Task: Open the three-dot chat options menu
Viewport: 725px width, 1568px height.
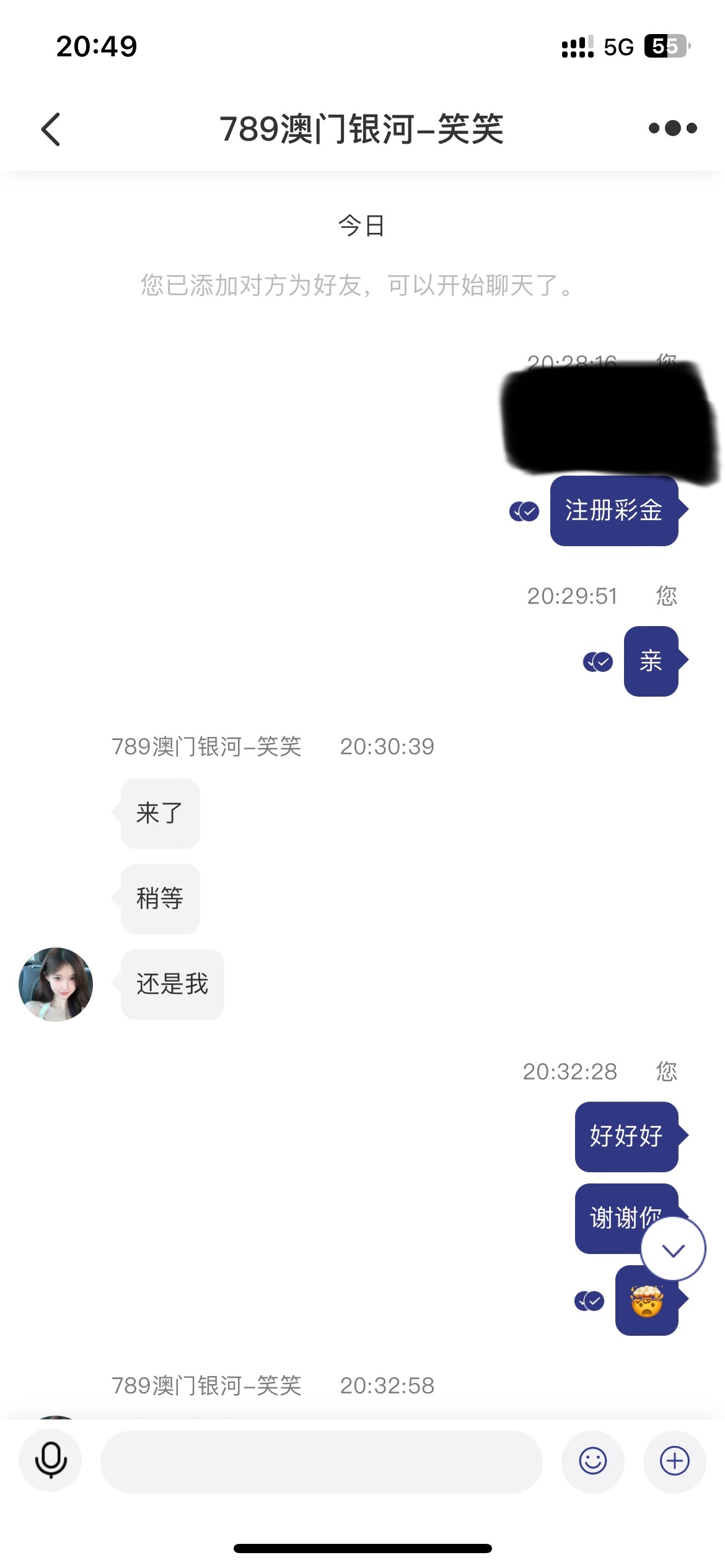Action: click(672, 128)
